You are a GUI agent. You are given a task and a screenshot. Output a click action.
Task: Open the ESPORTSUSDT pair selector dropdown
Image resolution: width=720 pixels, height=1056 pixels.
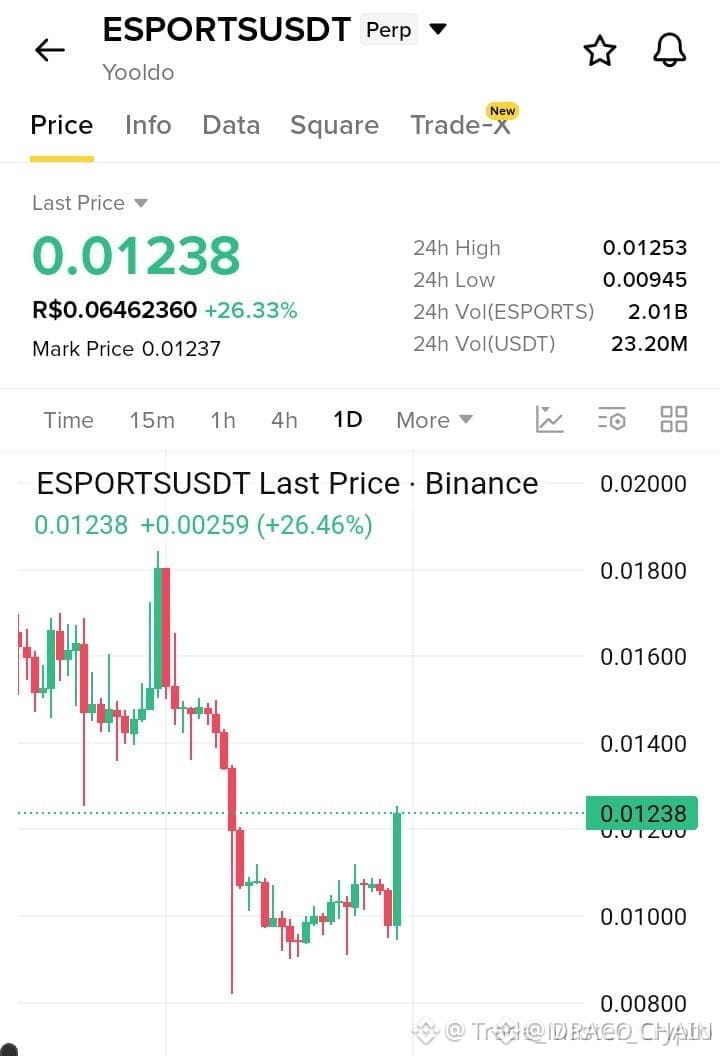[438, 29]
